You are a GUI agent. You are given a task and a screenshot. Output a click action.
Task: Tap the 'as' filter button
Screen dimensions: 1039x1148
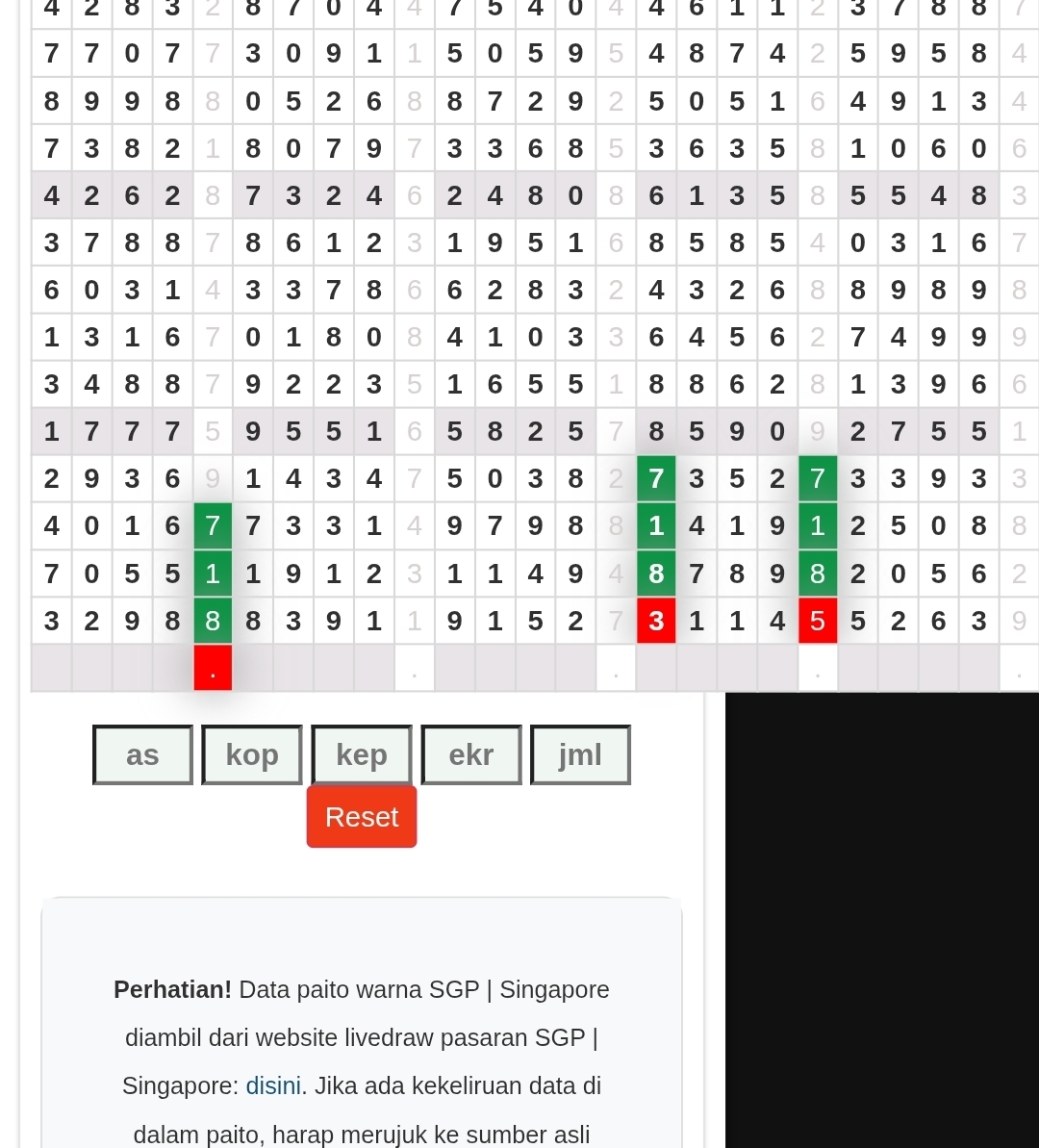[x=142, y=755]
